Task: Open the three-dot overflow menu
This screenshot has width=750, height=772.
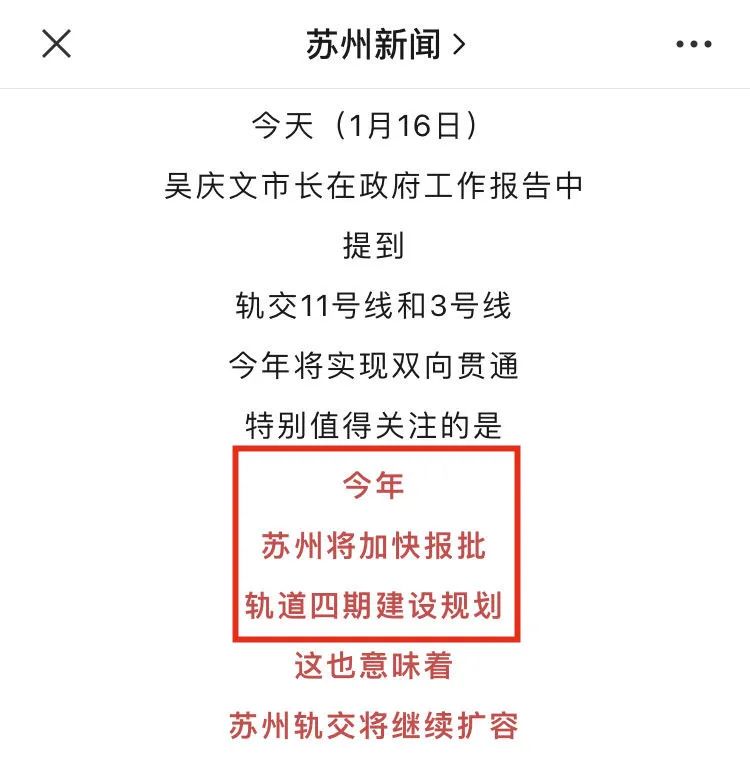Action: [x=693, y=44]
